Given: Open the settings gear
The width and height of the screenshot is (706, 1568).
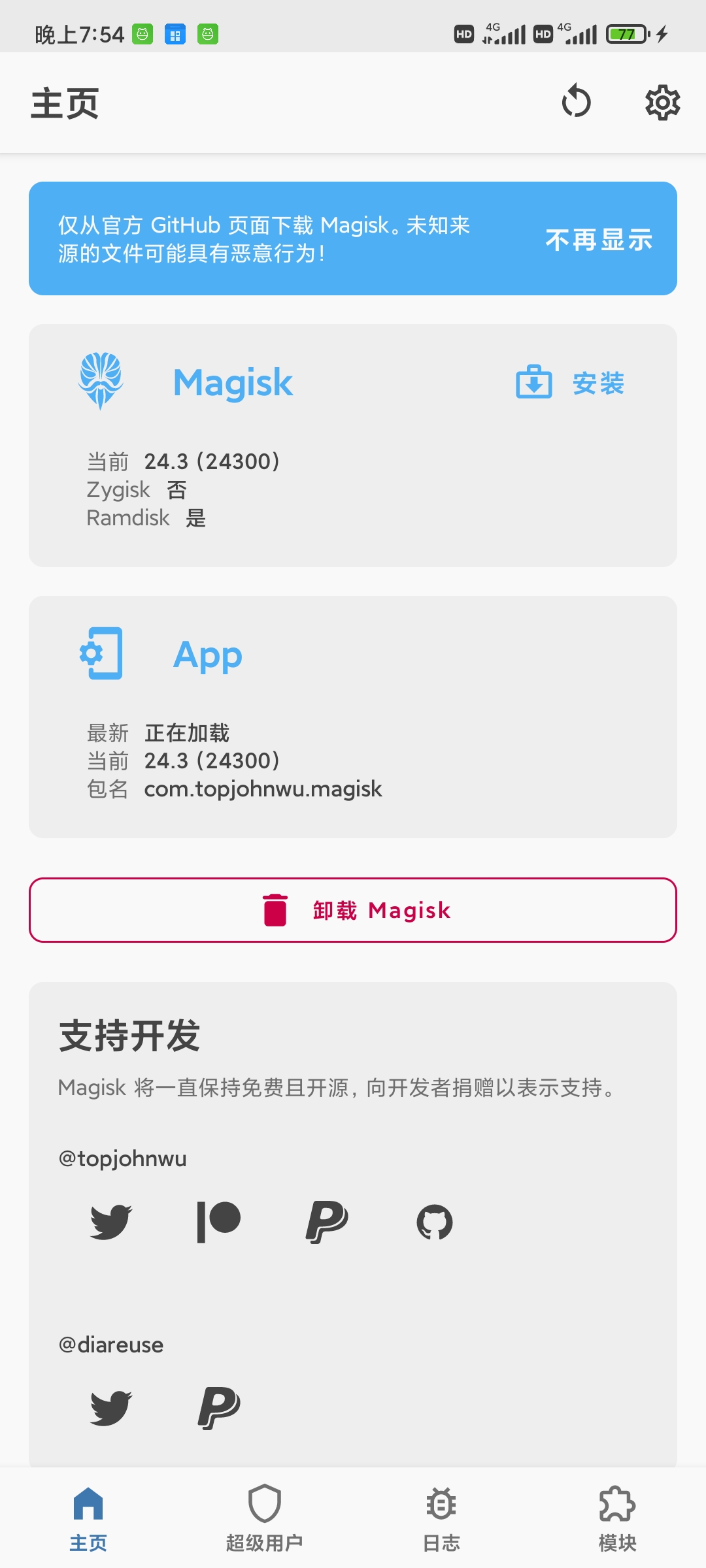Looking at the screenshot, I should (662, 102).
